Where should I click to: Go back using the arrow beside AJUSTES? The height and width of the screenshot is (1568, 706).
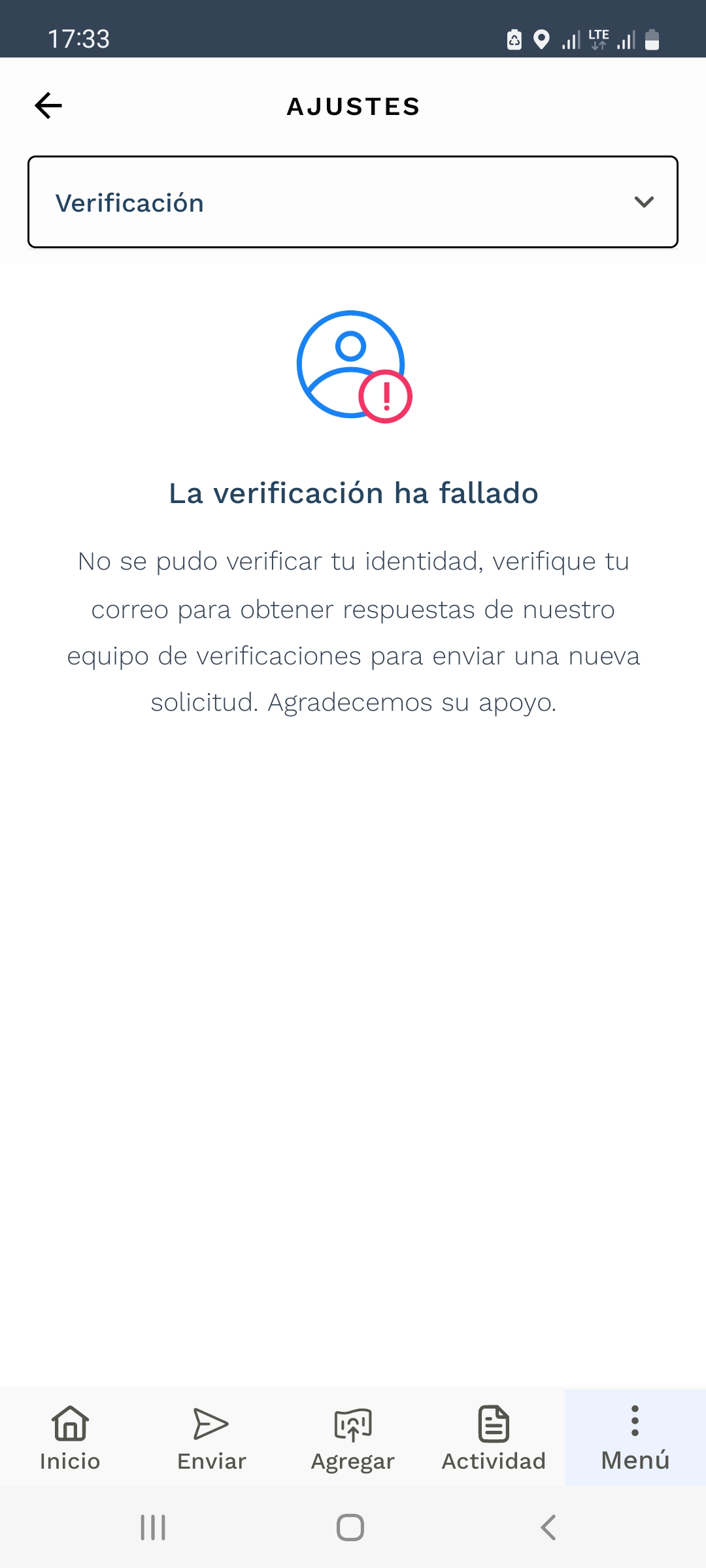coord(48,106)
